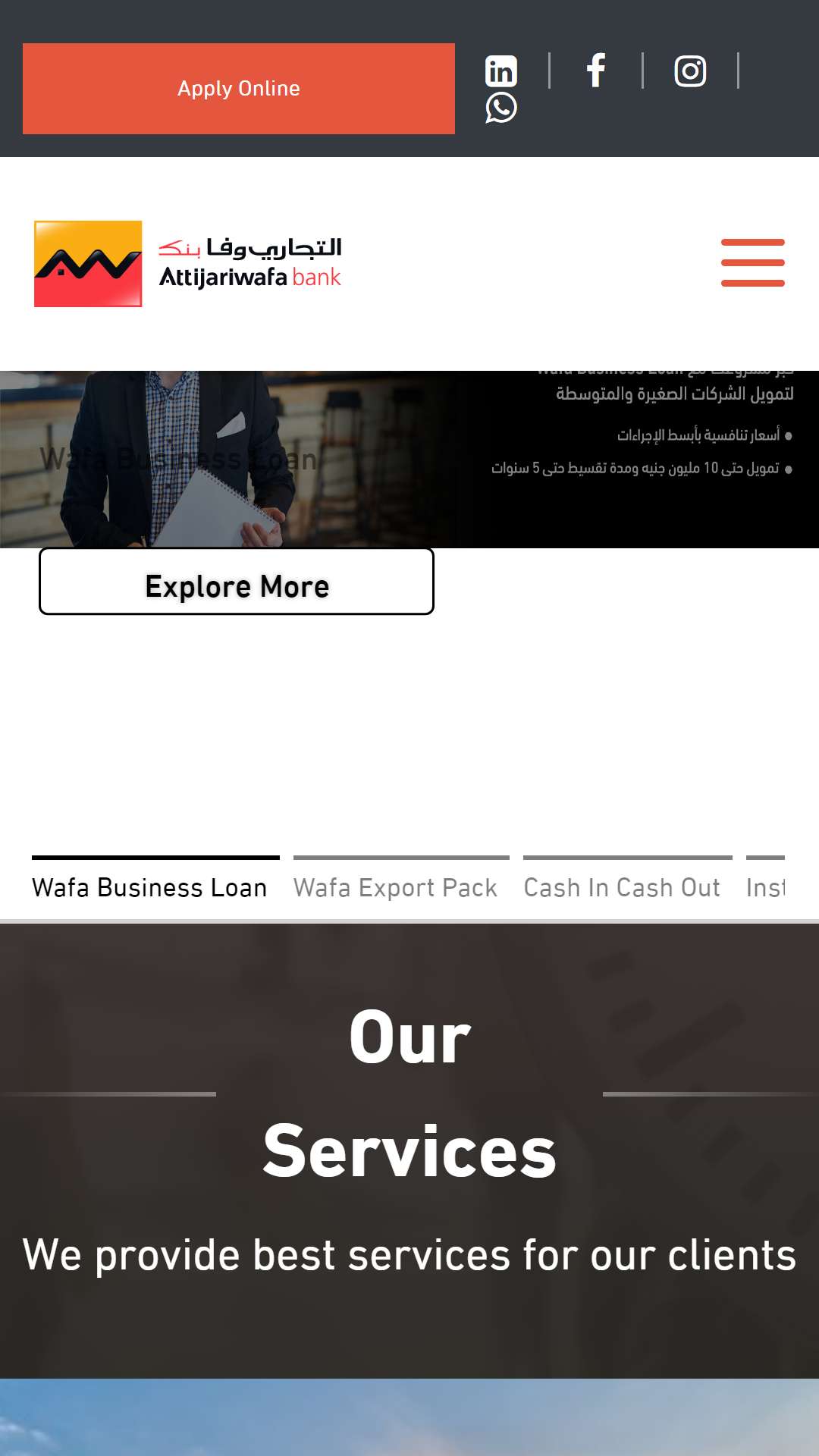Open the LinkedIn icon link

click(501, 71)
